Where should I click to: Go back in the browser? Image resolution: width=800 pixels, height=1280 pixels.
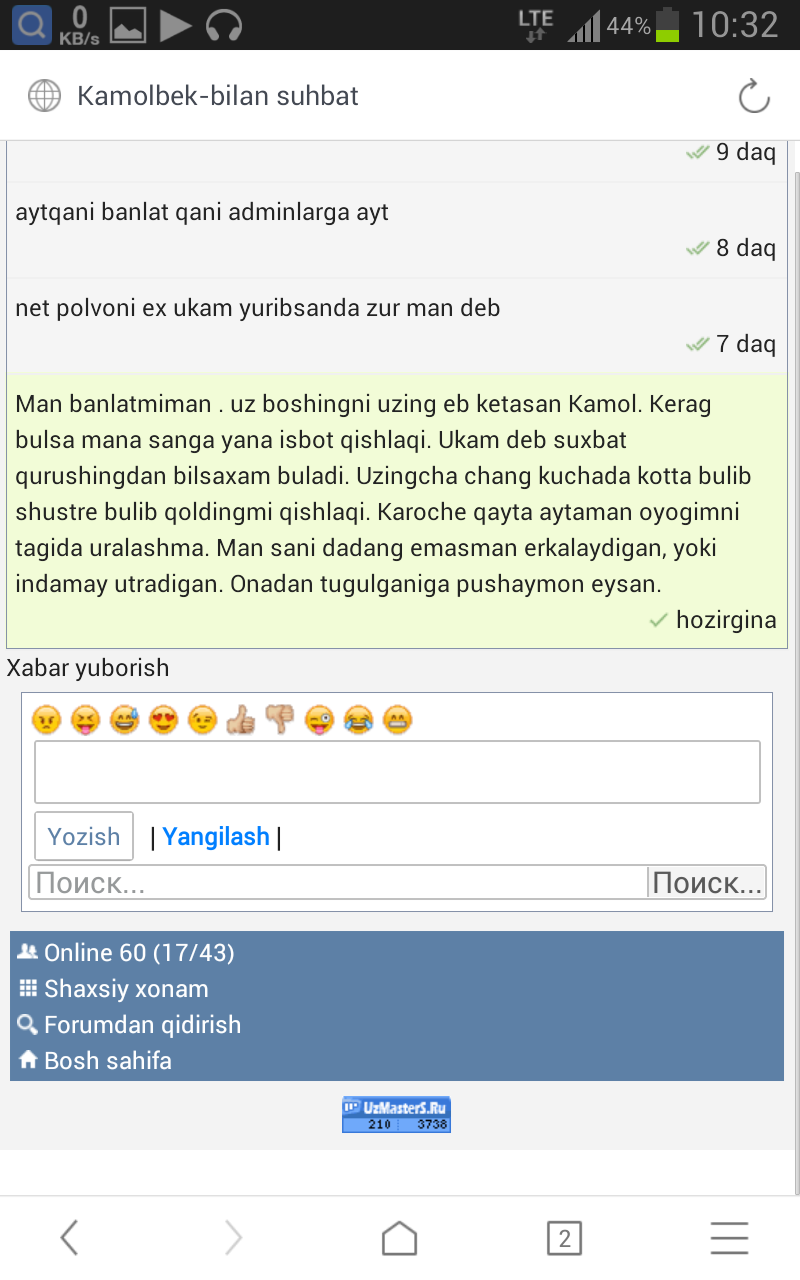[69, 1238]
